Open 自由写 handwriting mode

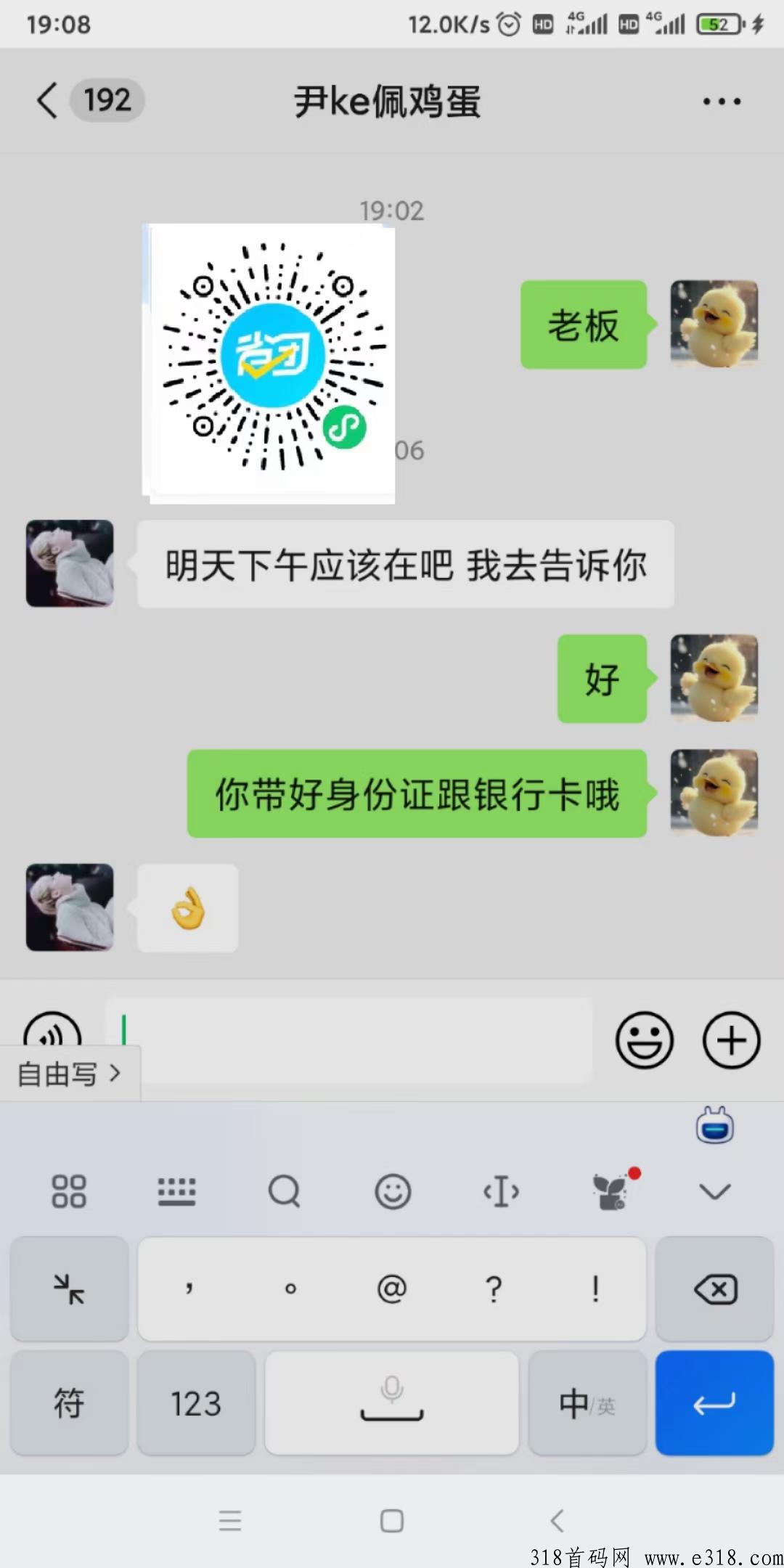click(x=69, y=1074)
